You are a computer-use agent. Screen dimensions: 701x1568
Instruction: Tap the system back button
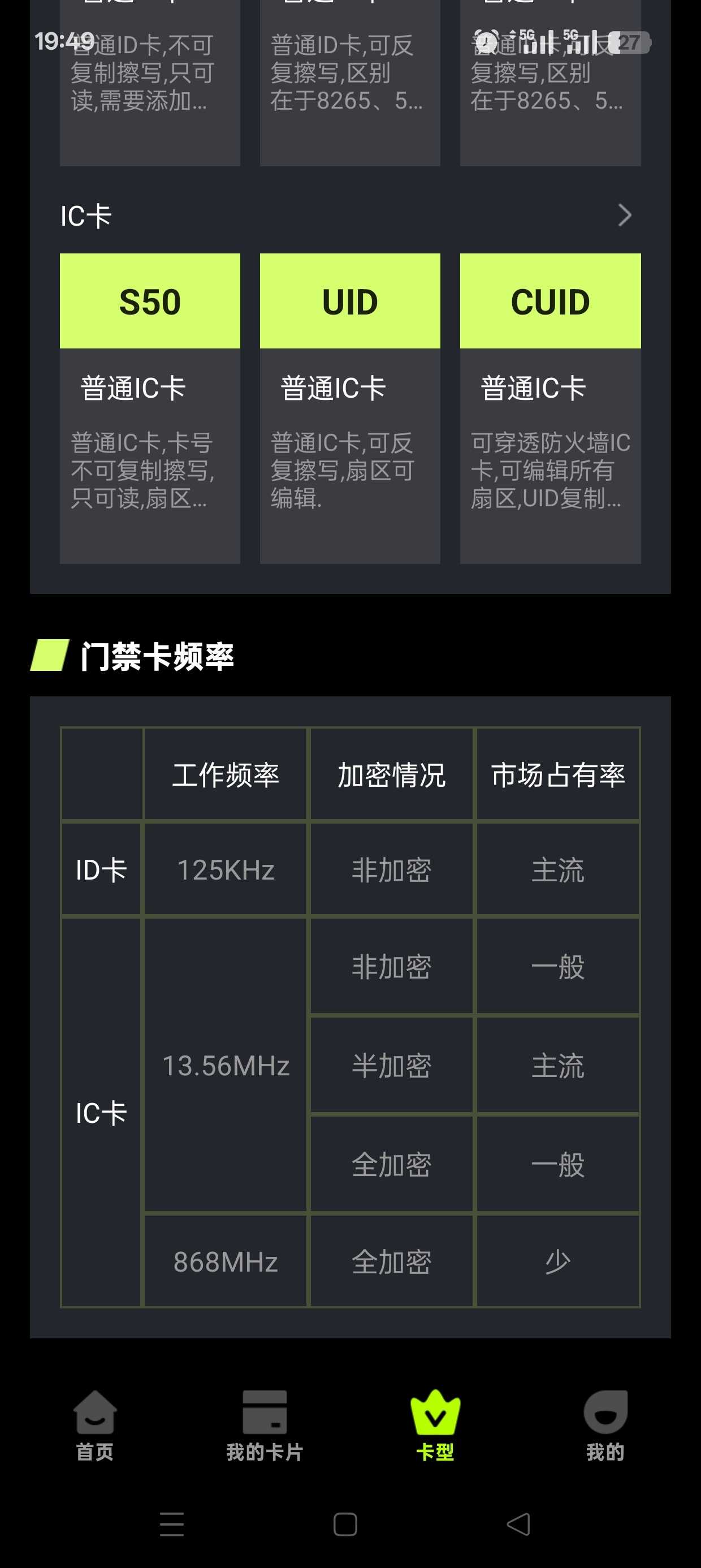pos(518,1524)
